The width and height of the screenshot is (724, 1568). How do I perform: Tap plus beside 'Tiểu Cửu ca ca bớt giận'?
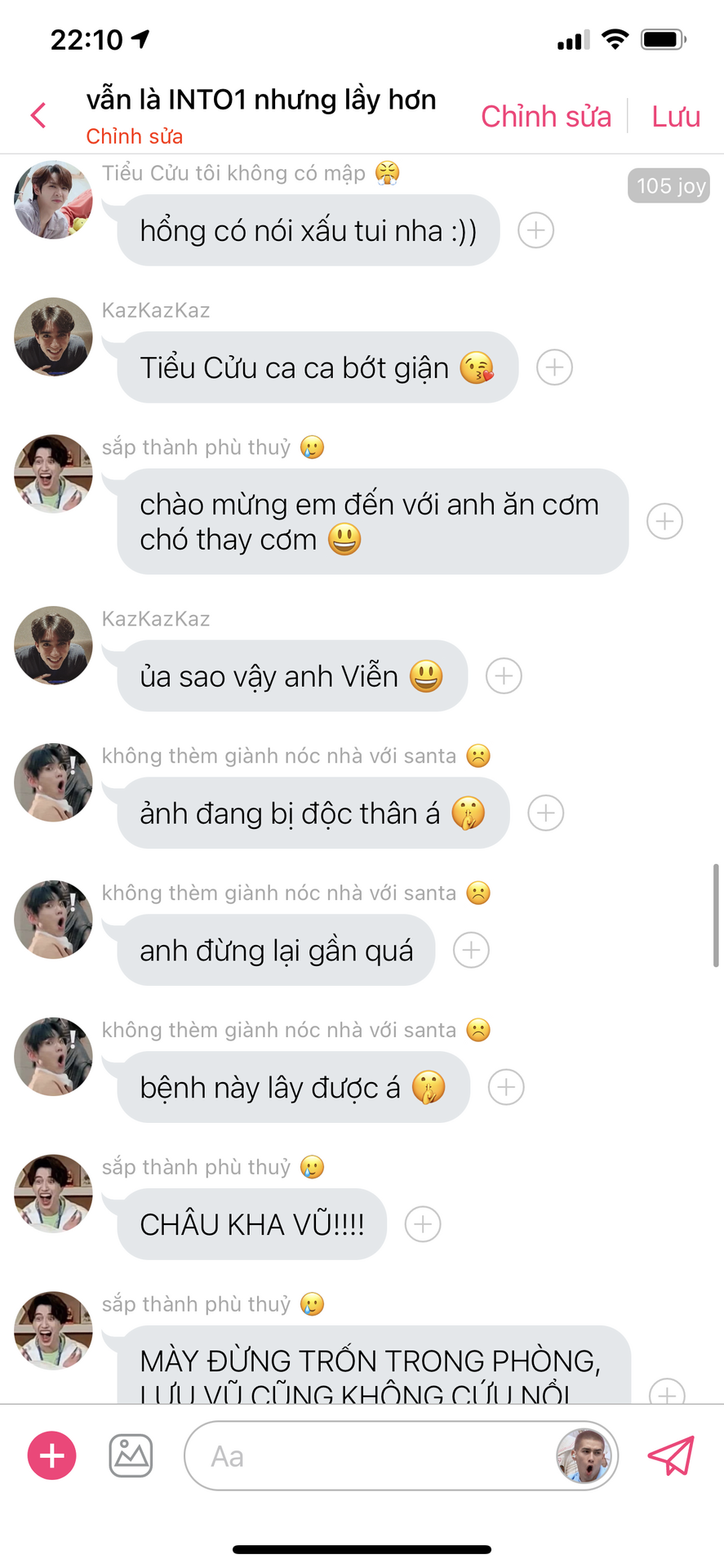point(554,367)
